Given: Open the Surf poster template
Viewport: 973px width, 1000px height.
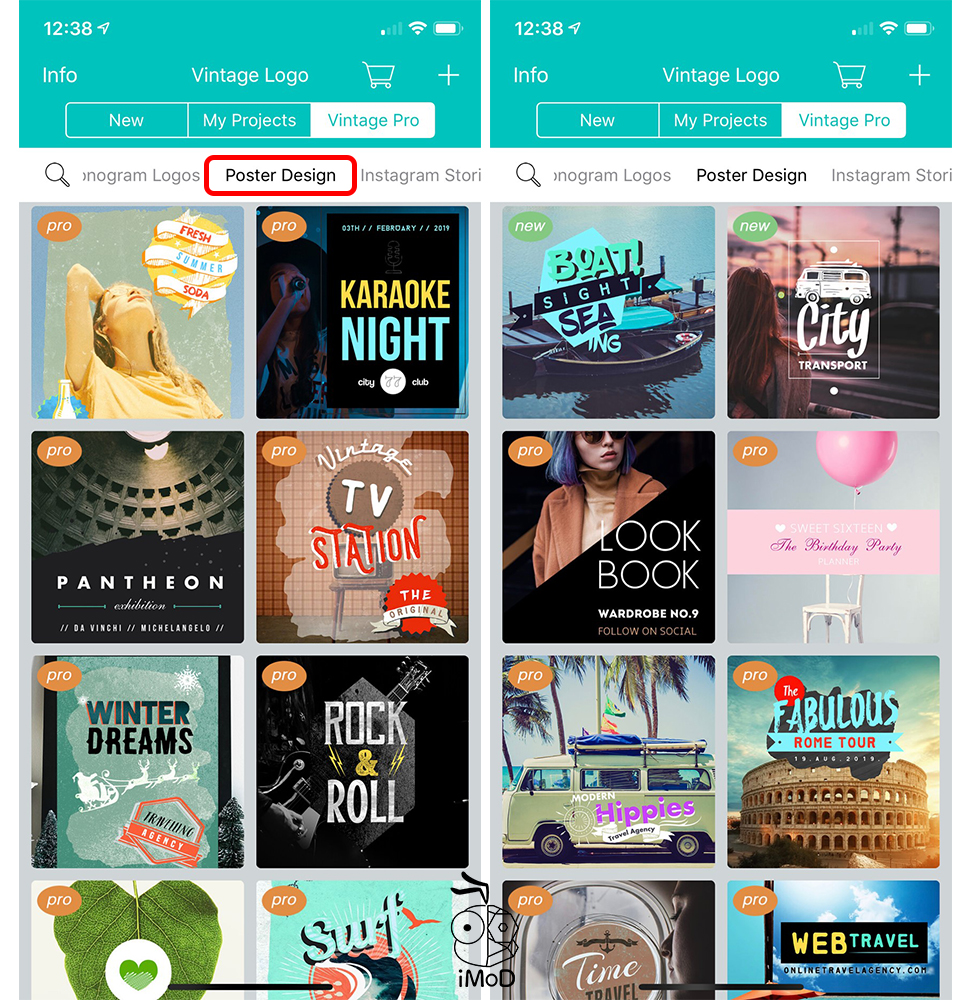Looking at the screenshot, I should click(362, 938).
